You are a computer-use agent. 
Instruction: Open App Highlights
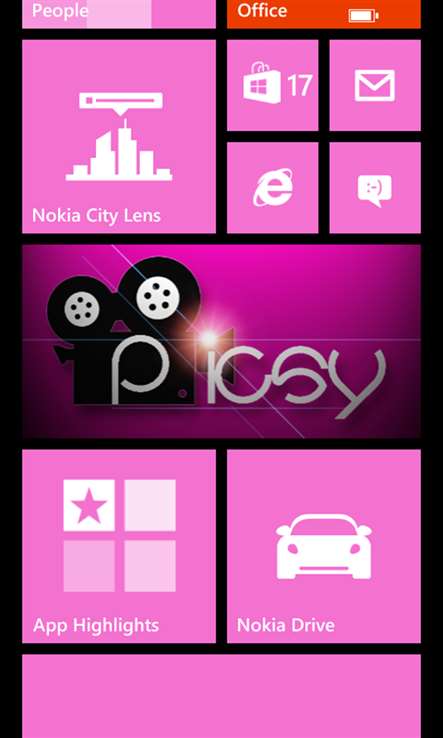pyautogui.click(x=119, y=546)
